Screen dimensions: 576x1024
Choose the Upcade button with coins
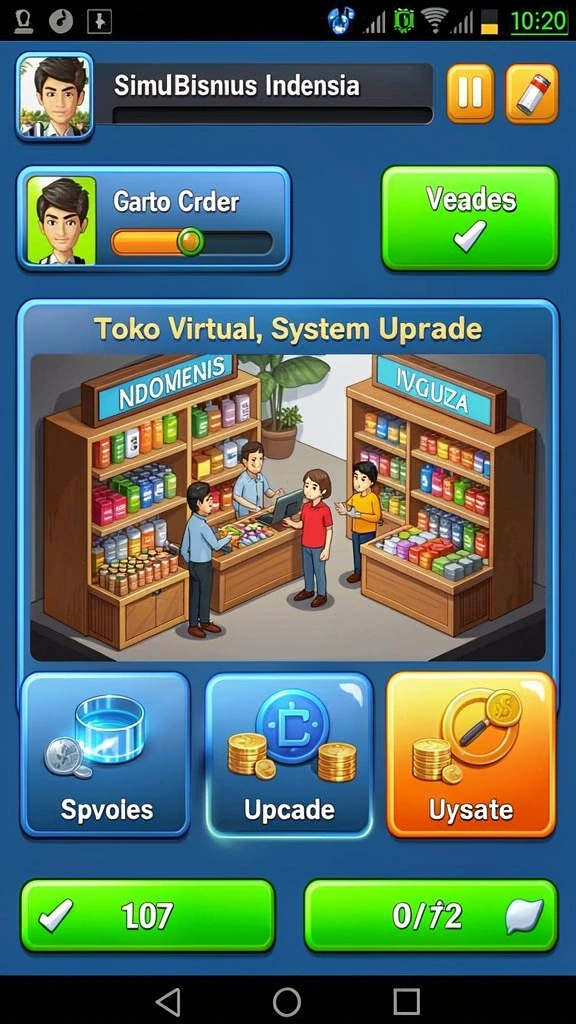[289, 754]
